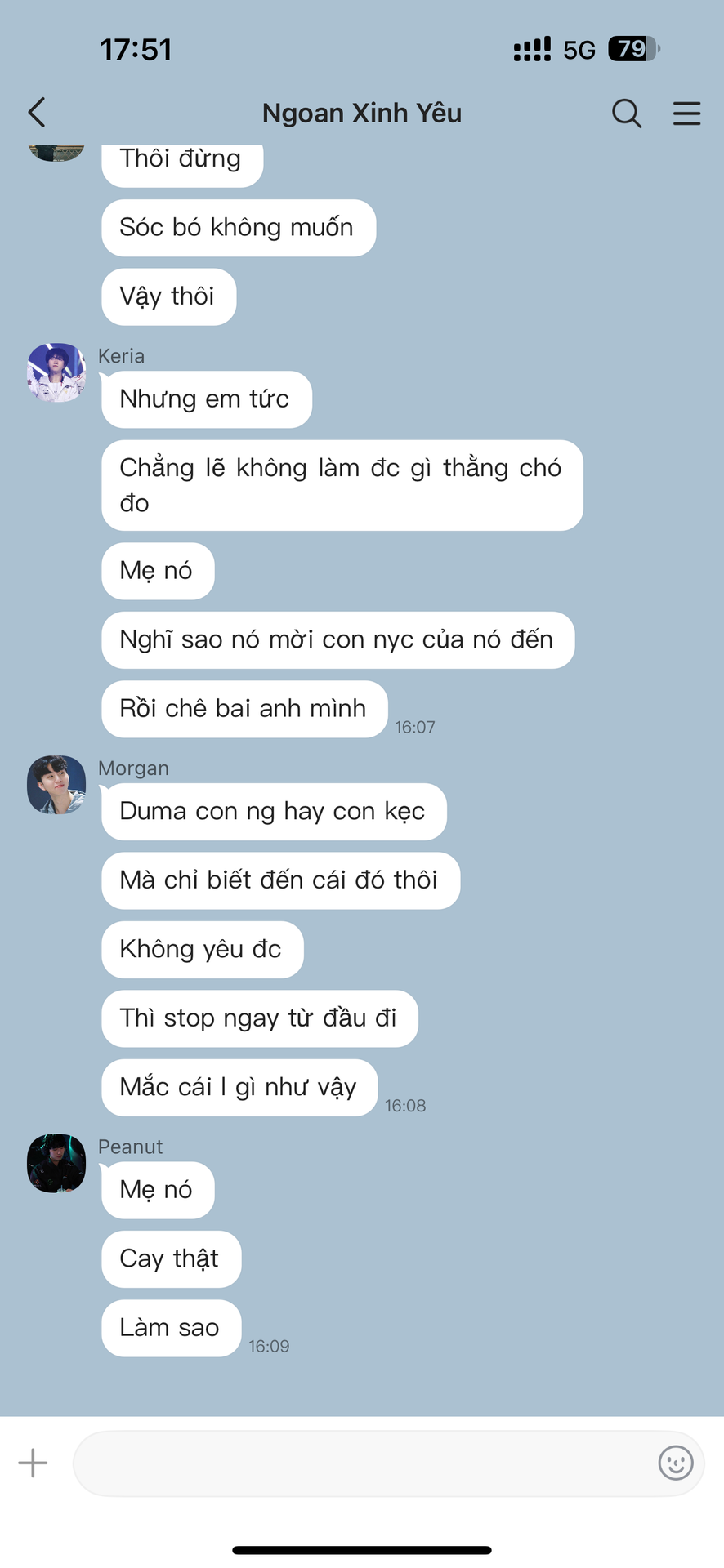Open Keria's profile picture

[56, 372]
